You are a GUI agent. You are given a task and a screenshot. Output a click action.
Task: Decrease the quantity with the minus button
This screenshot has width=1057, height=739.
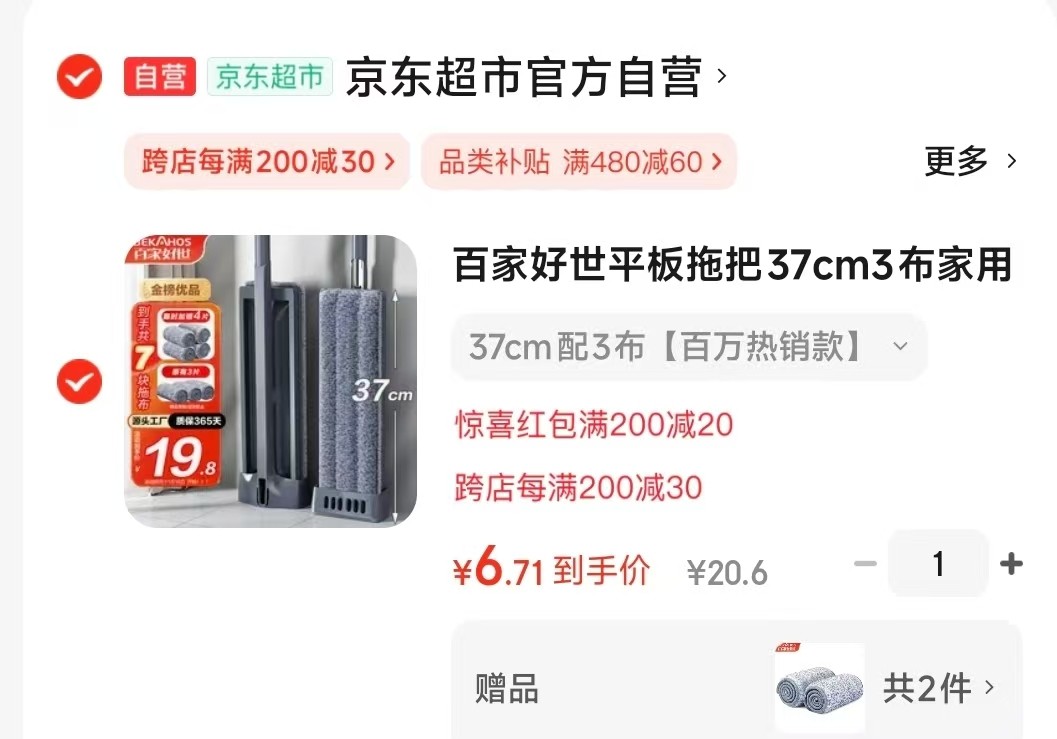tap(865, 564)
